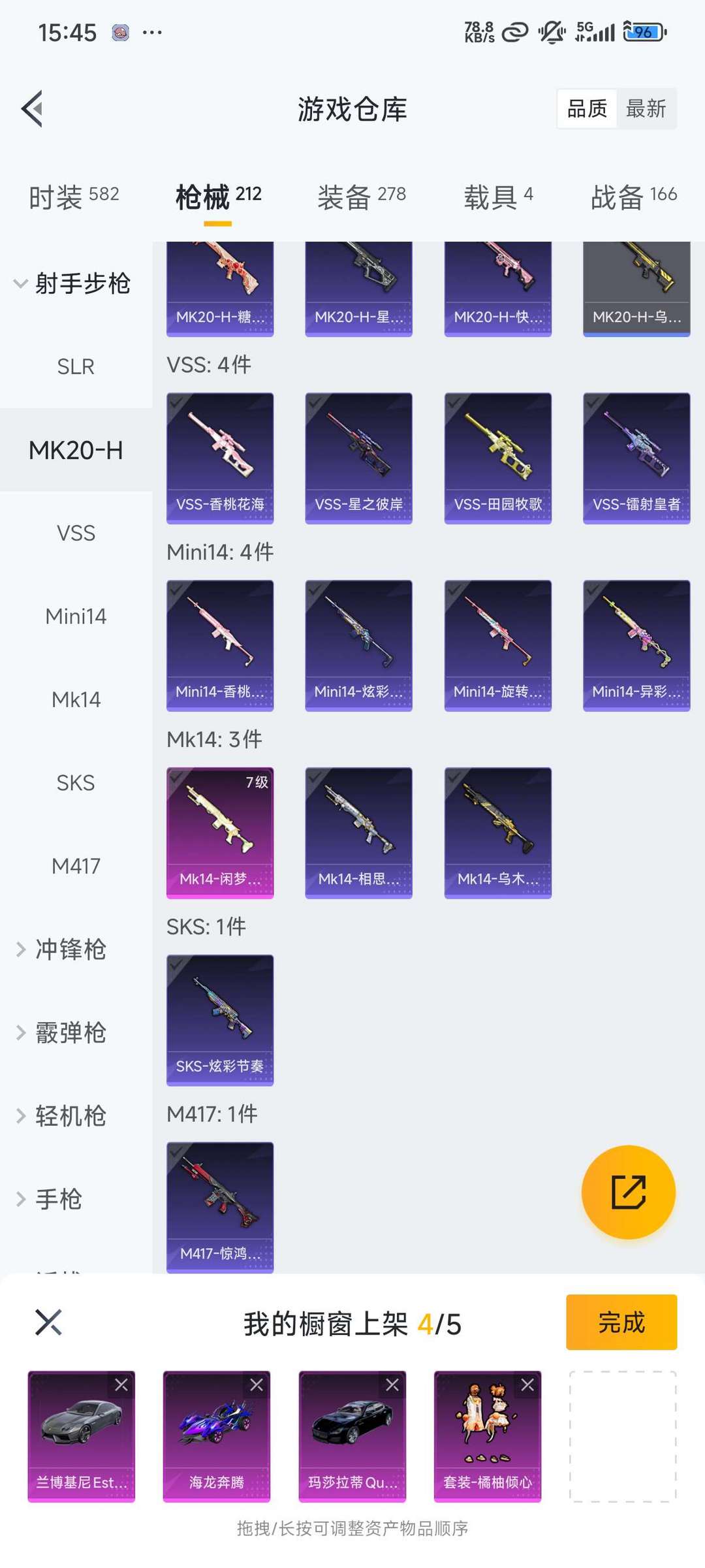Select the M417-惊鸿 skin

point(220,1207)
